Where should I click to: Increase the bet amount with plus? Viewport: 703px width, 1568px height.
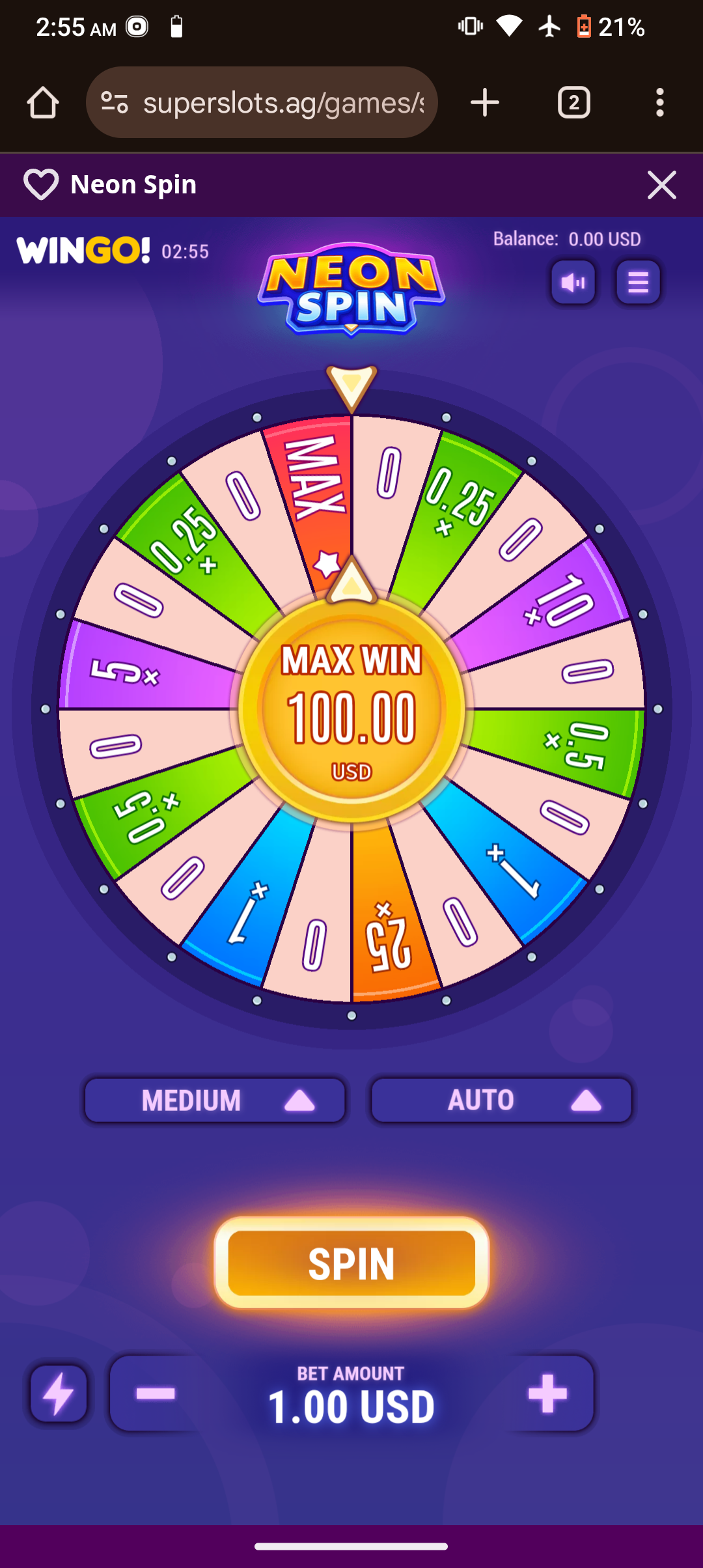(547, 1393)
